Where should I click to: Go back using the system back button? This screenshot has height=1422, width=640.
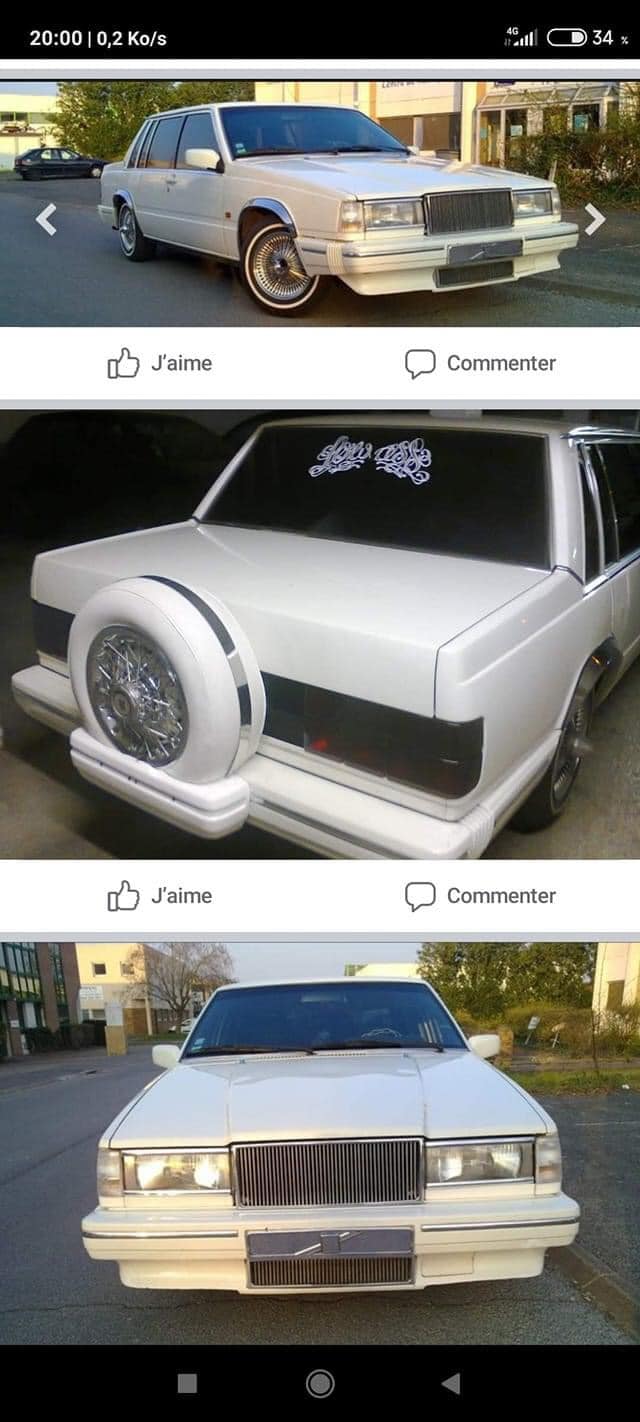451,1383
